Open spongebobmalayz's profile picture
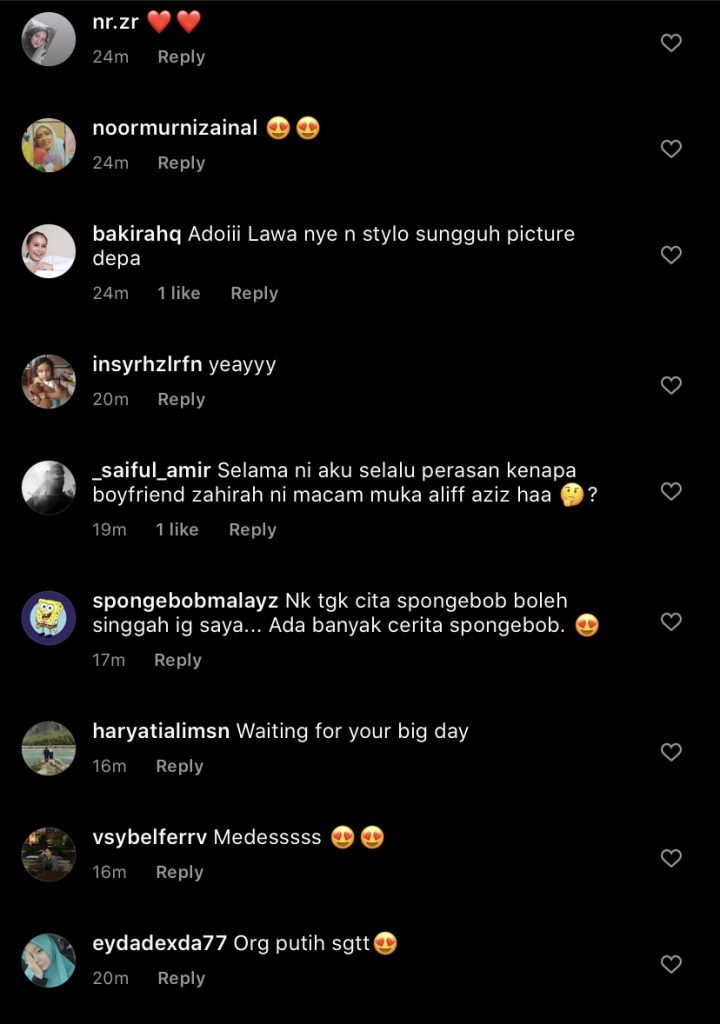Viewport: 720px width, 1024px height. [x=49, y=619]
